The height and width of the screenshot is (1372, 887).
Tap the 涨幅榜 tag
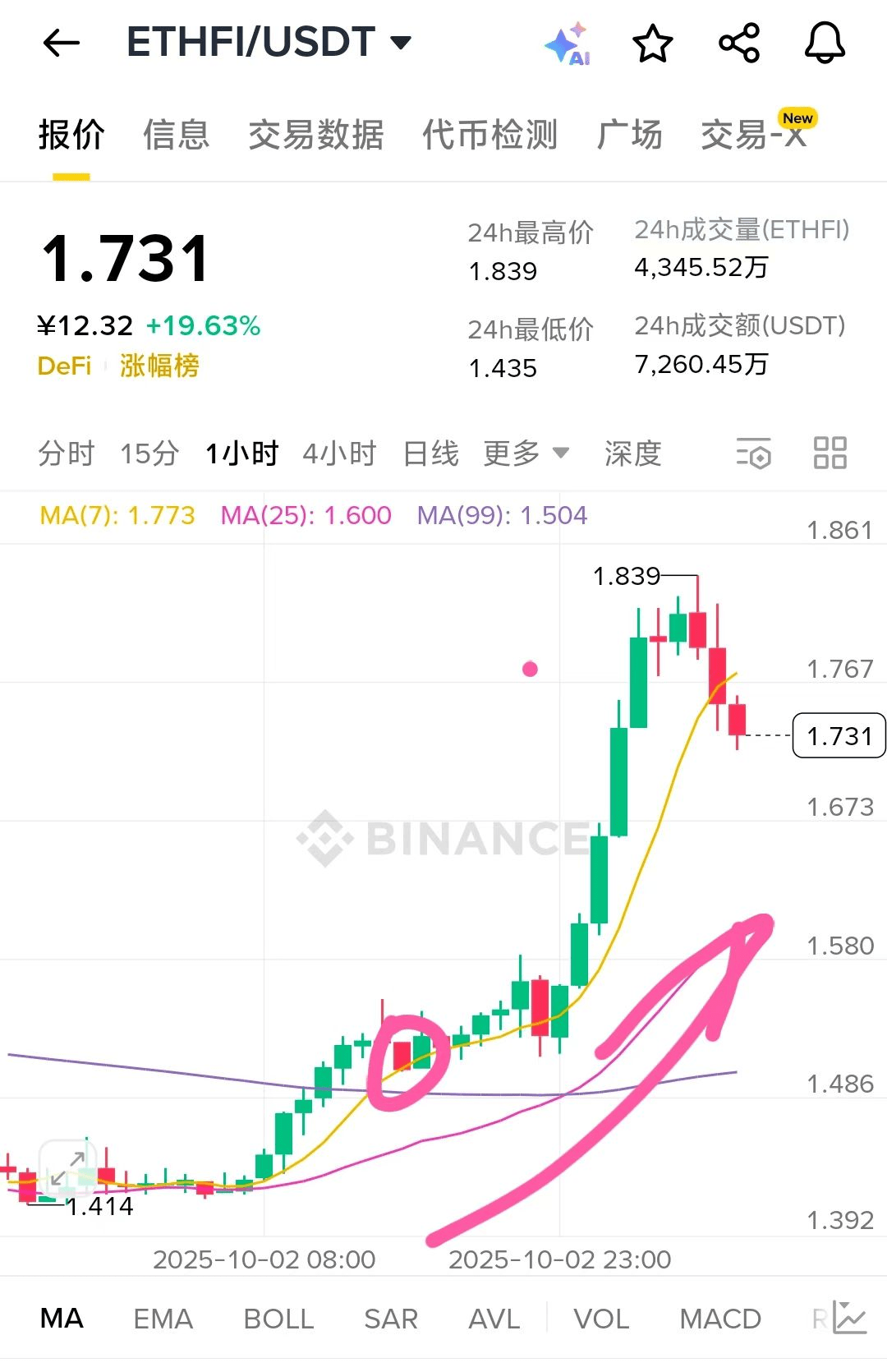[159, 366]
